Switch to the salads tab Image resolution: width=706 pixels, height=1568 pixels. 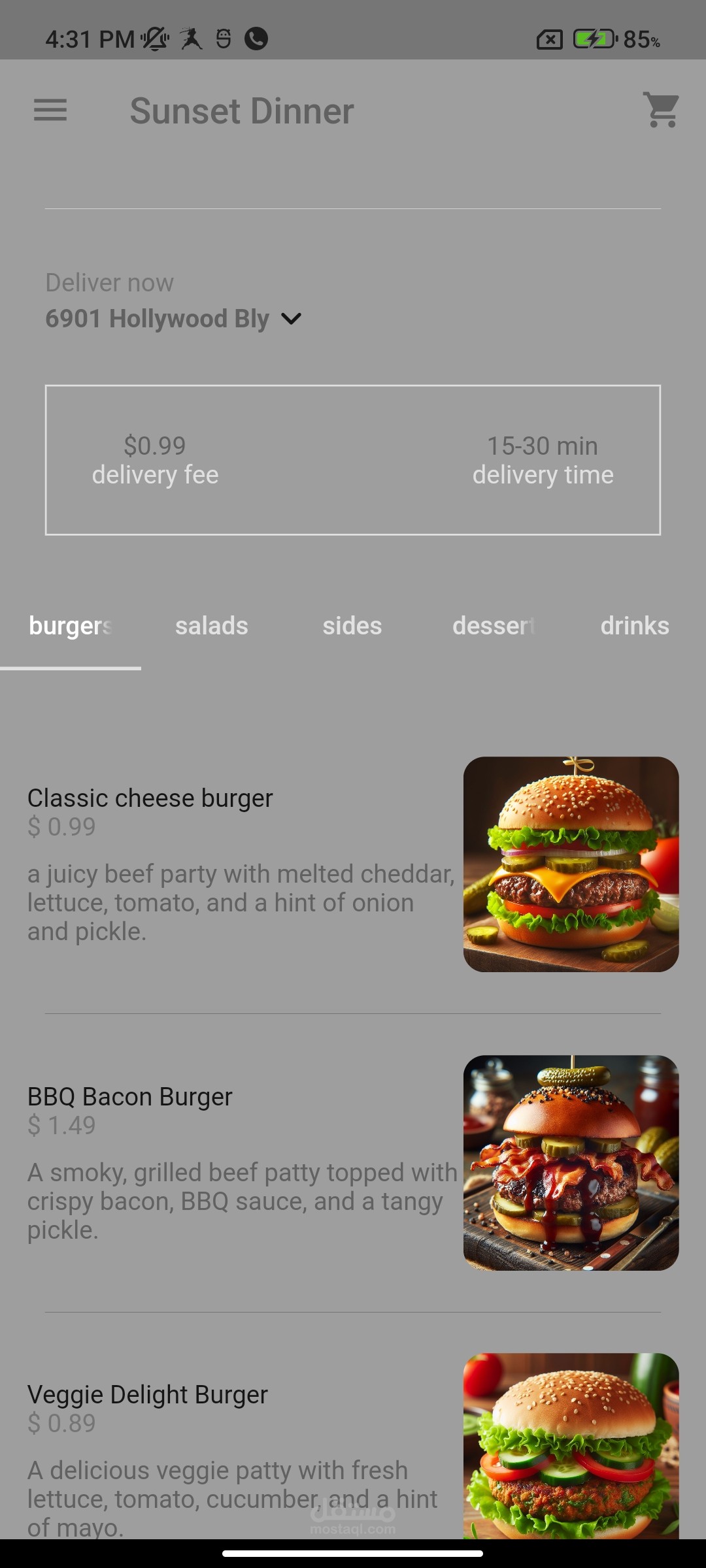211,626
